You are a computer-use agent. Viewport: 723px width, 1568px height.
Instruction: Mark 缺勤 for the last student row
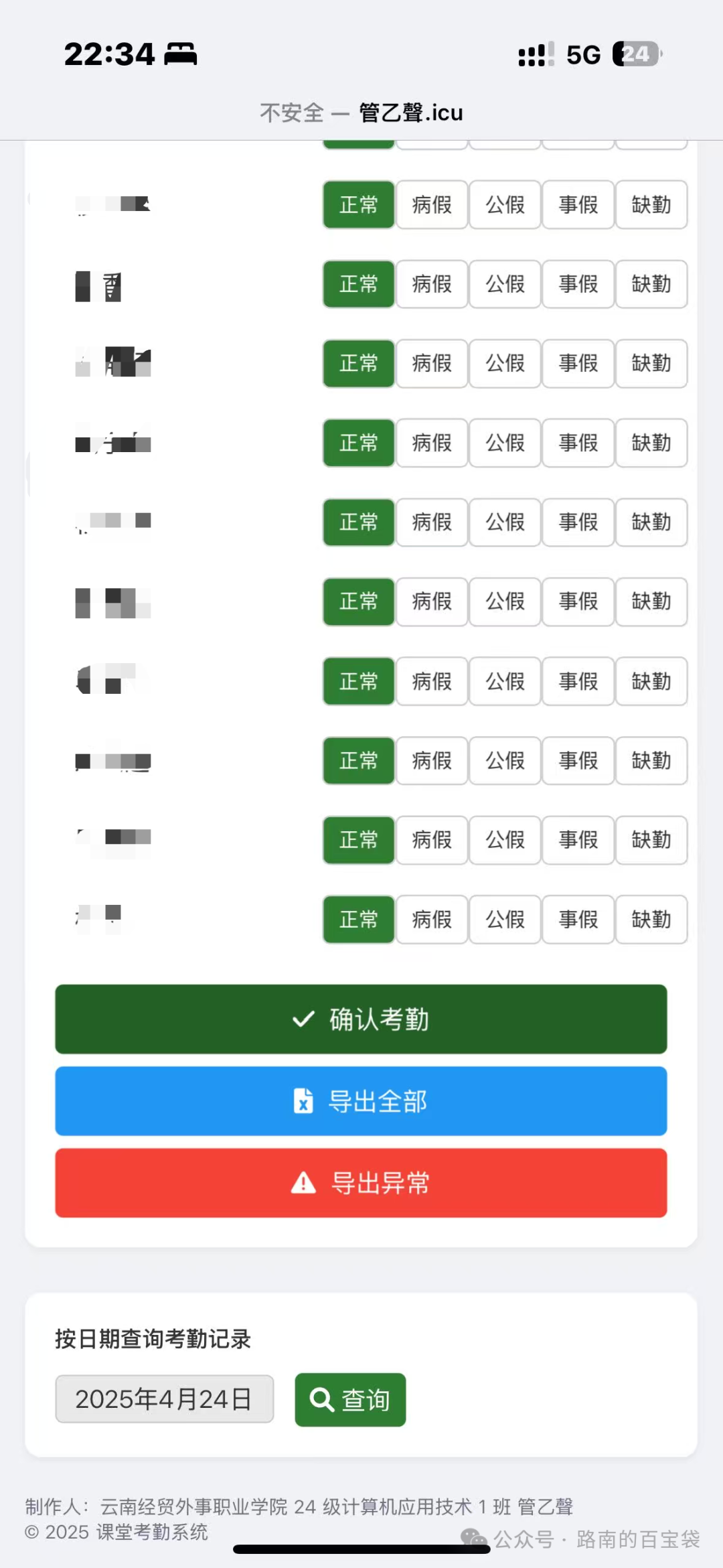pos(651,920)
